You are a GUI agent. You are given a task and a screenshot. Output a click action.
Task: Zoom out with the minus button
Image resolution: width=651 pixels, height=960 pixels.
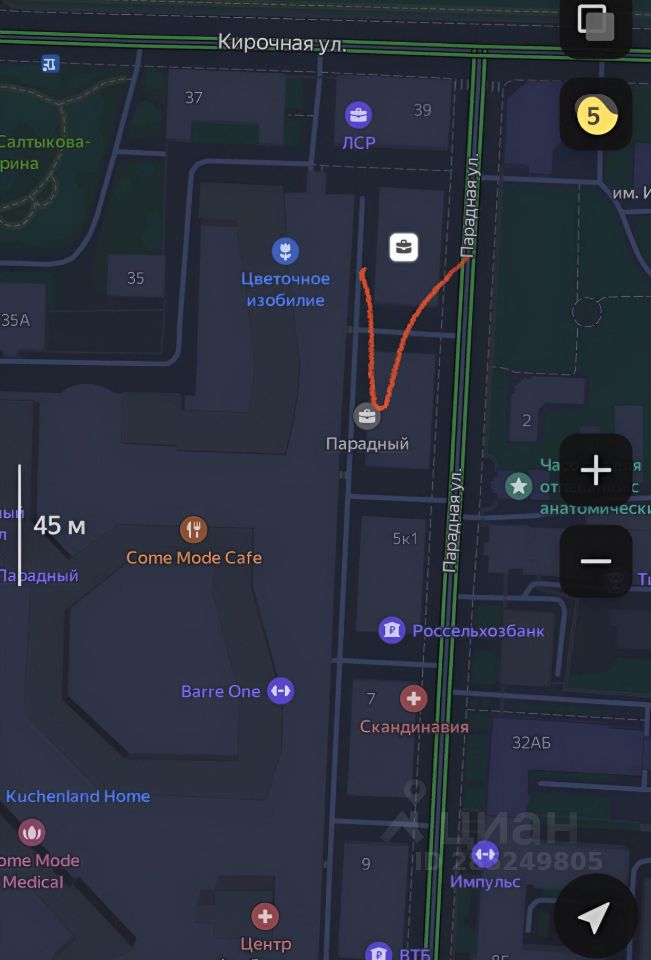coord(596,561)
